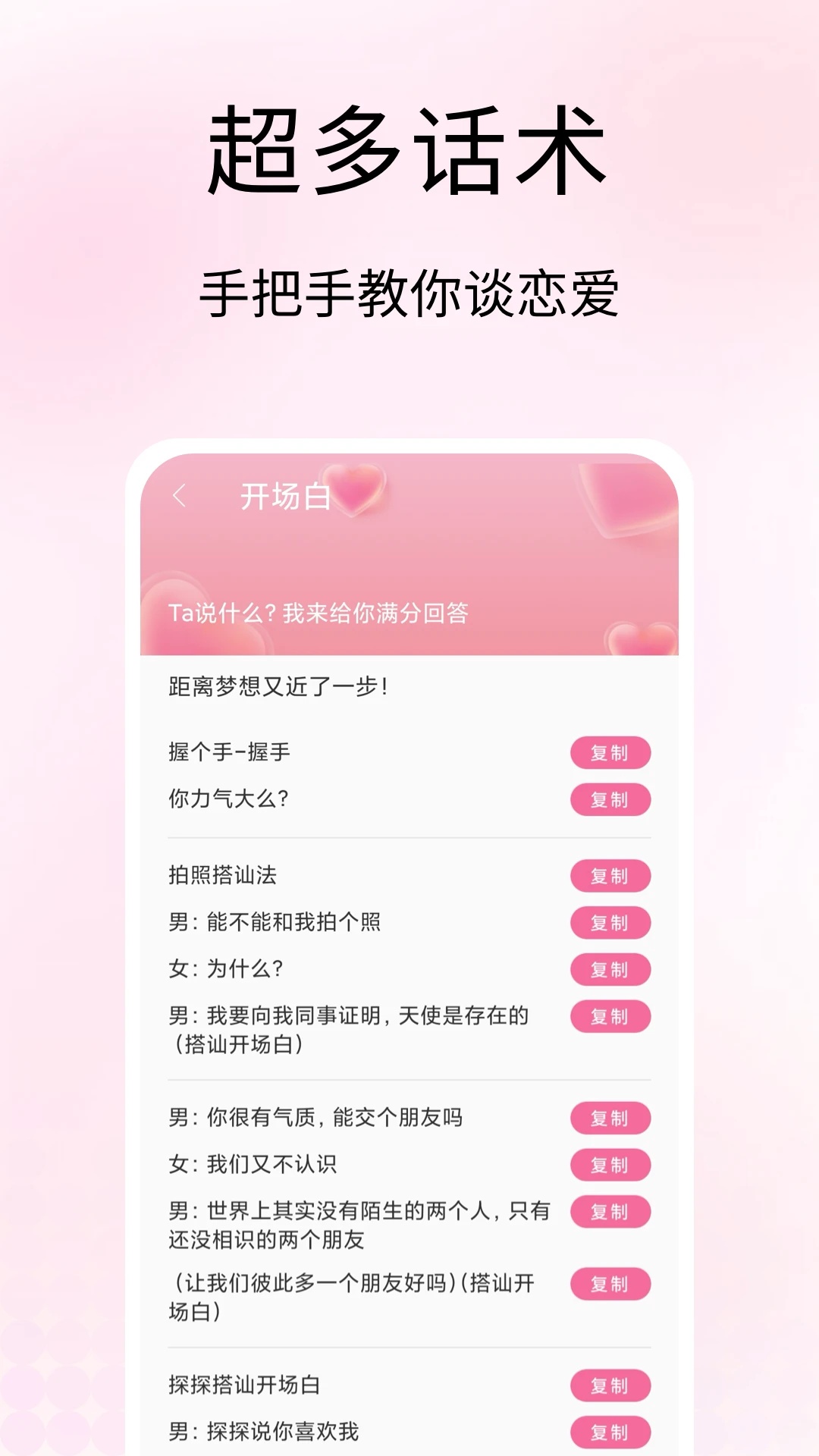Copy the 你力气大么 line
The image size is (819, 1456).
611,798
